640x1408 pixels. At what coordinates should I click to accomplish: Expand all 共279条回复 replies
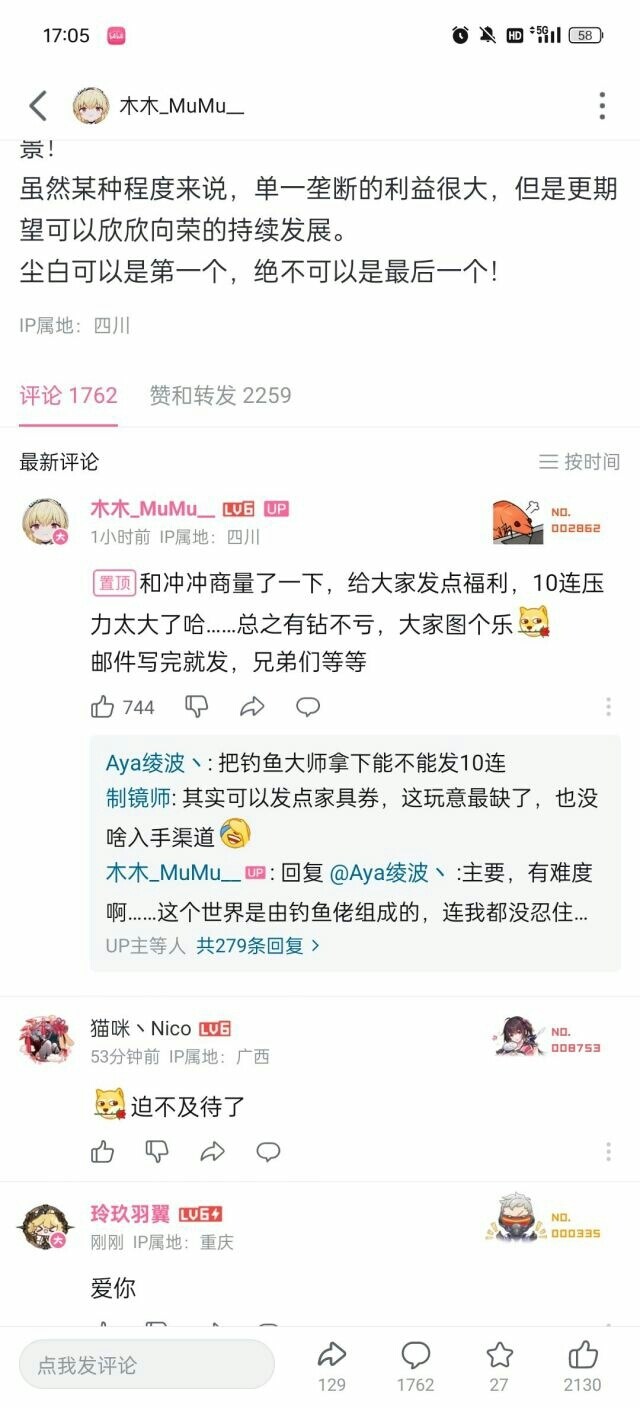point(258,944)
